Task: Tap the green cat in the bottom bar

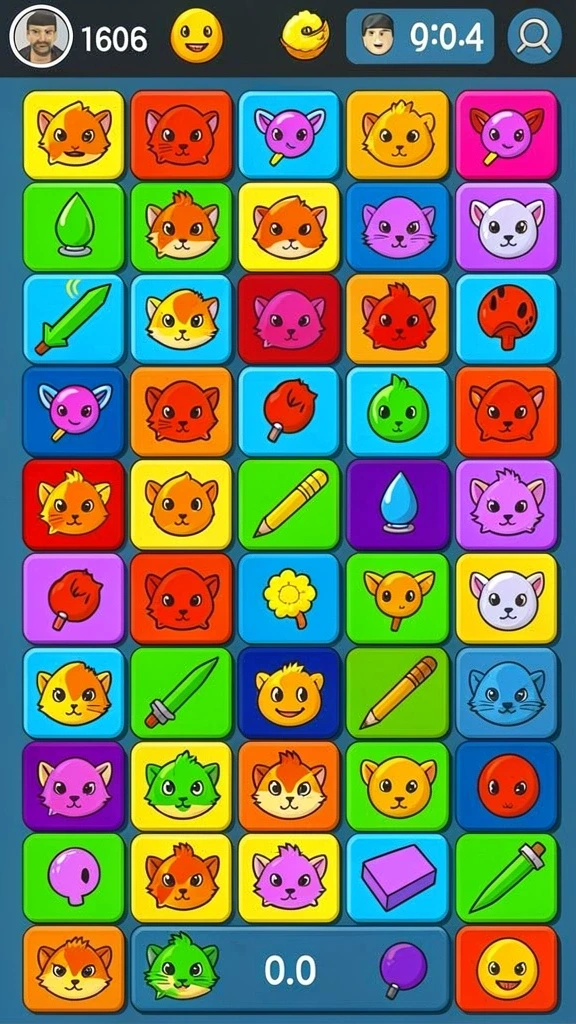Action: (181, 967)
